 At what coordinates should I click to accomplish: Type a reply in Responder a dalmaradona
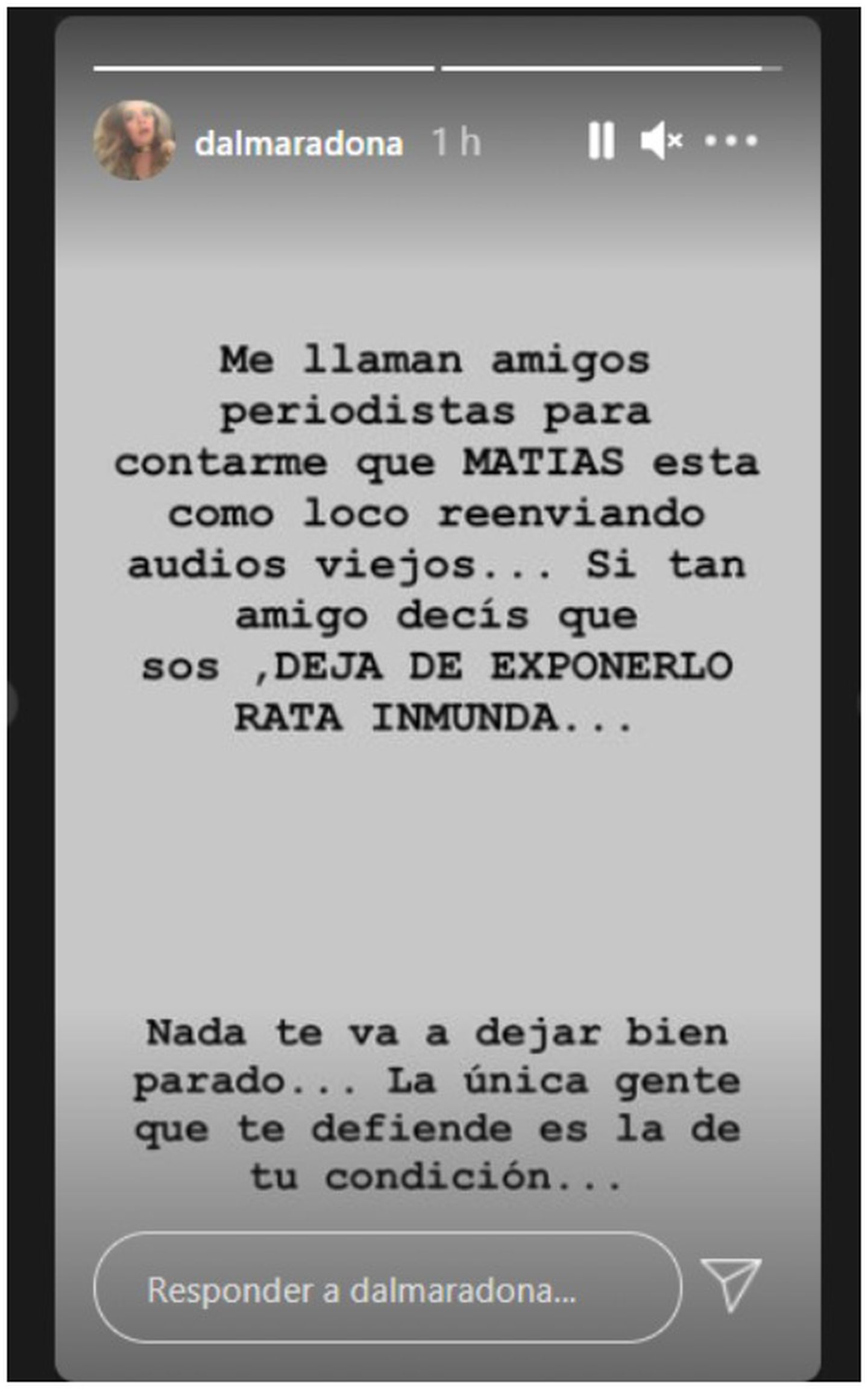(x=387, y=1290)
